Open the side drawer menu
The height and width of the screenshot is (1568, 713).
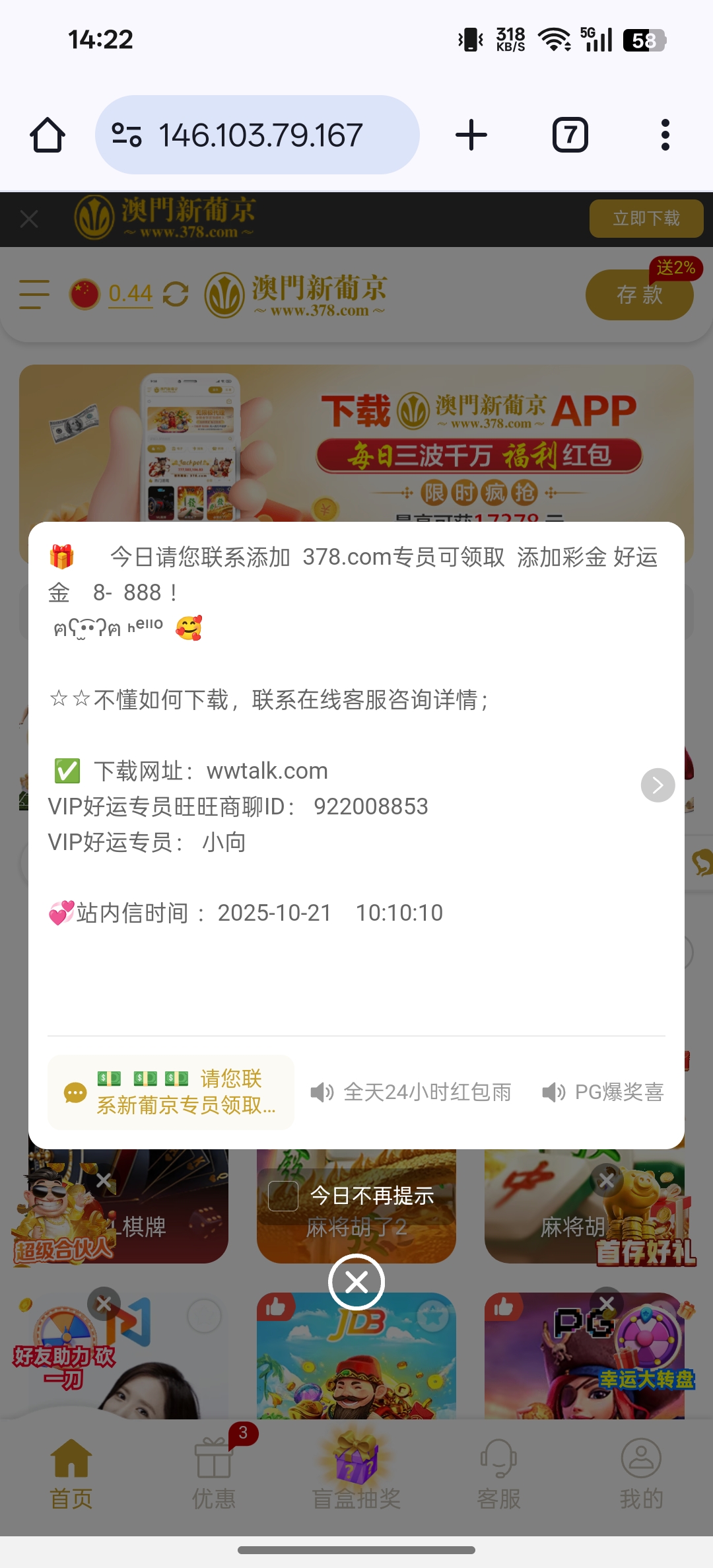point(34,294)
